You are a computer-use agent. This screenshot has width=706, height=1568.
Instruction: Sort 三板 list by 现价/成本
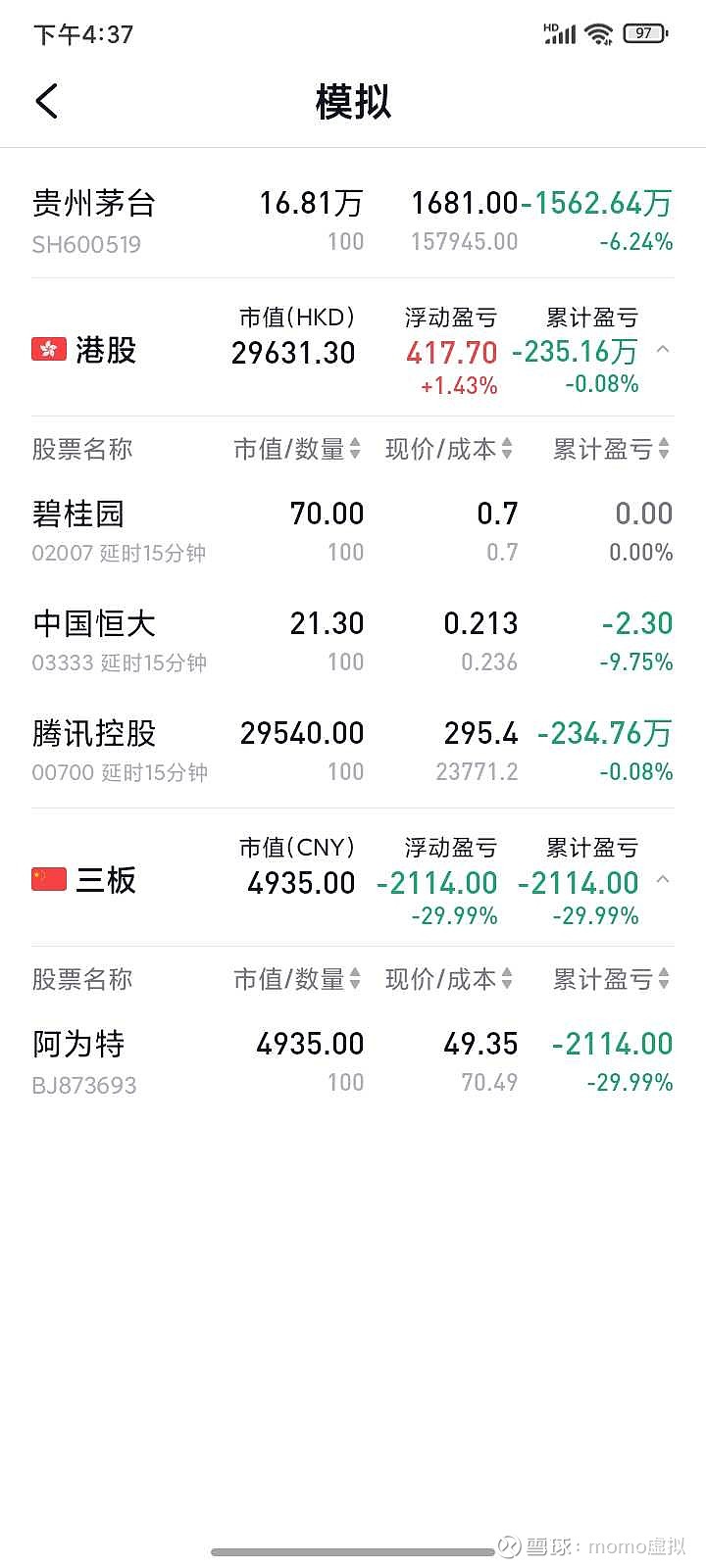point(449,979)
